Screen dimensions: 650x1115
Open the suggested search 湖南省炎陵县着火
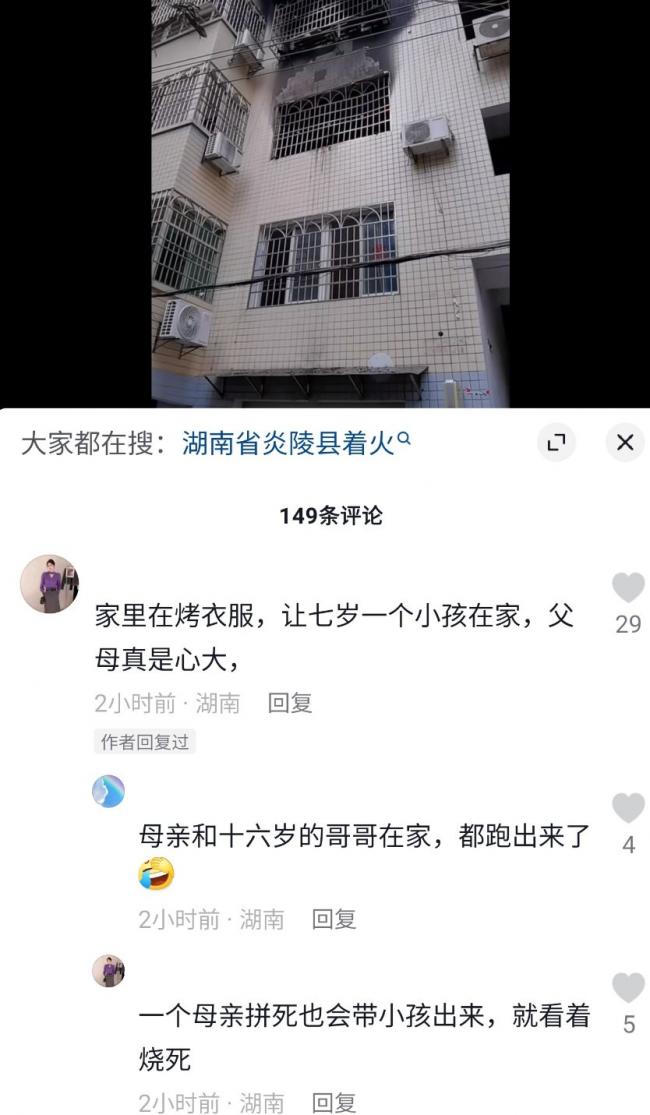pos(296,443)
